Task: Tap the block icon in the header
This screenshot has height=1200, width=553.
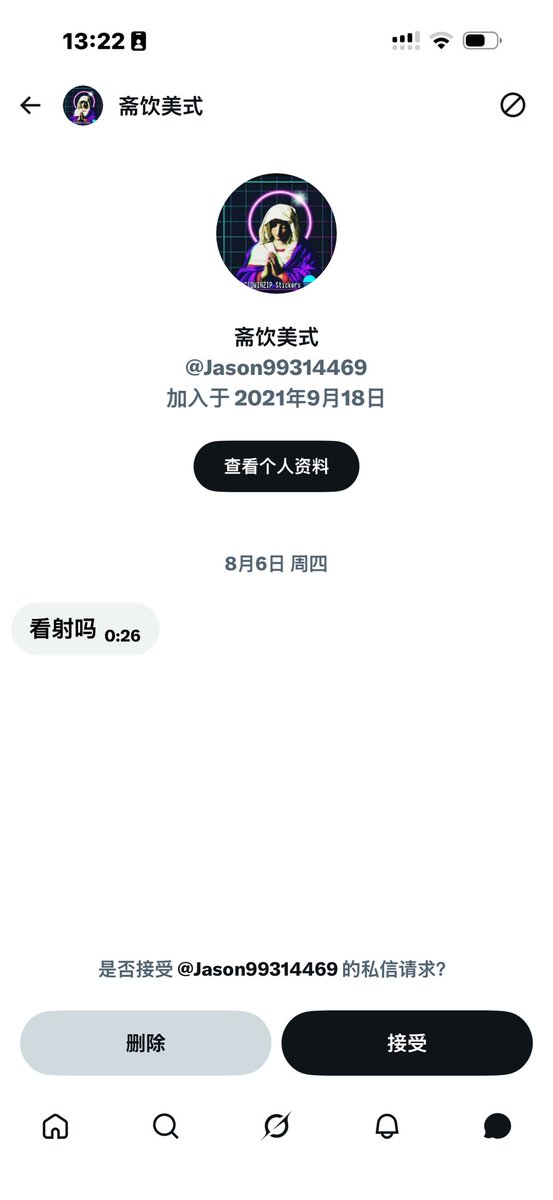Action: [513, 105]
